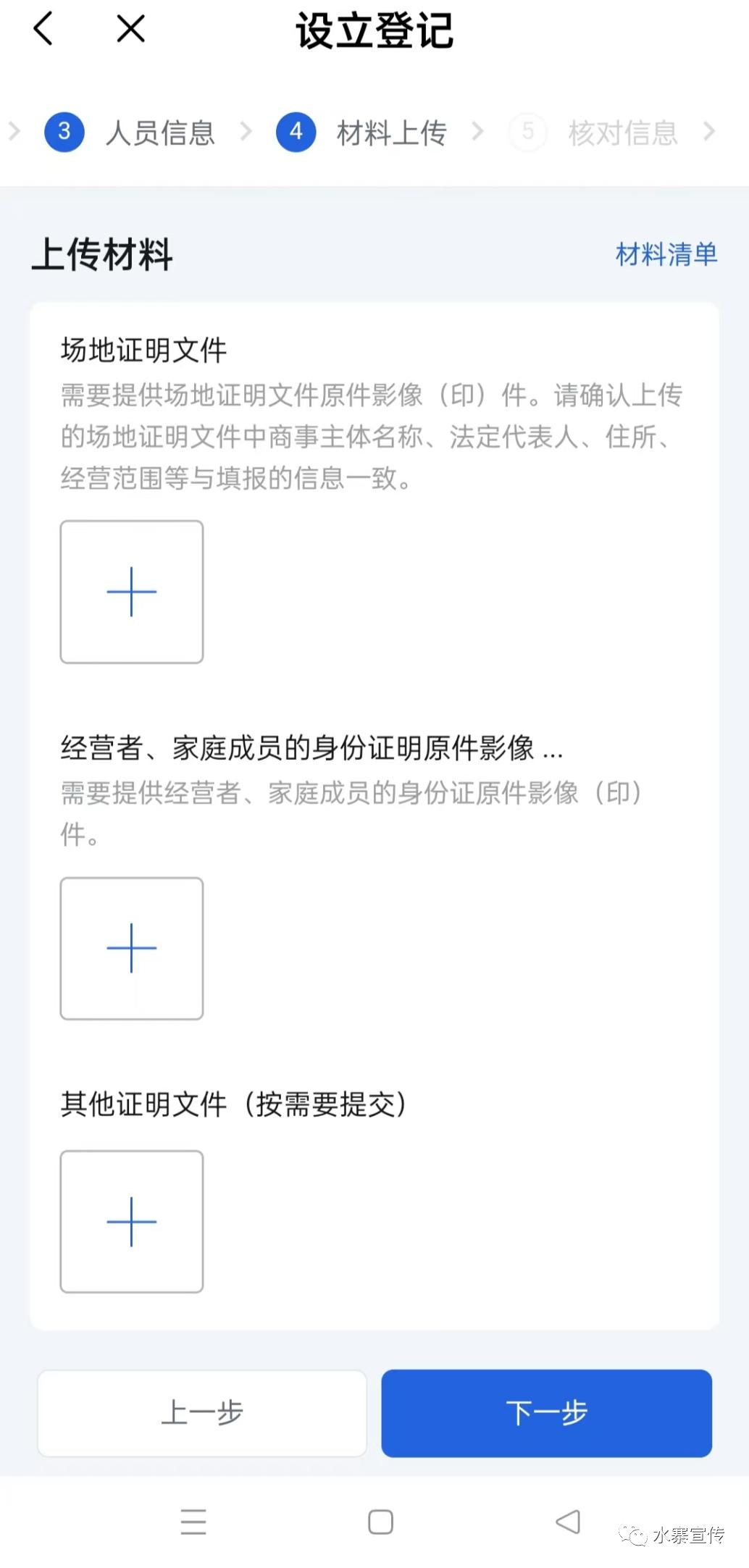This screenshot has width=749, height=1568.
Task: Upload 经营者、家庭成员的身份证明 image
Action: (x=132, y=948)
